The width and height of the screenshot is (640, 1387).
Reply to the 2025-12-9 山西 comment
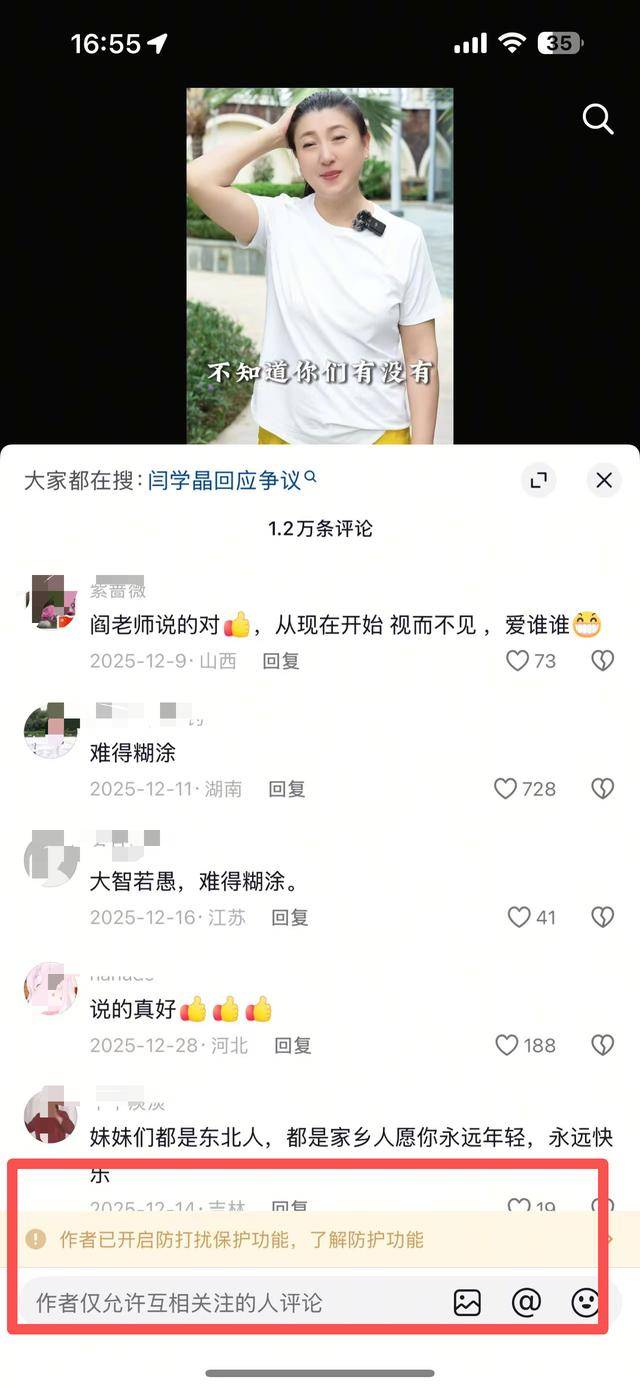pyautogui.click(x=281, y=661)
